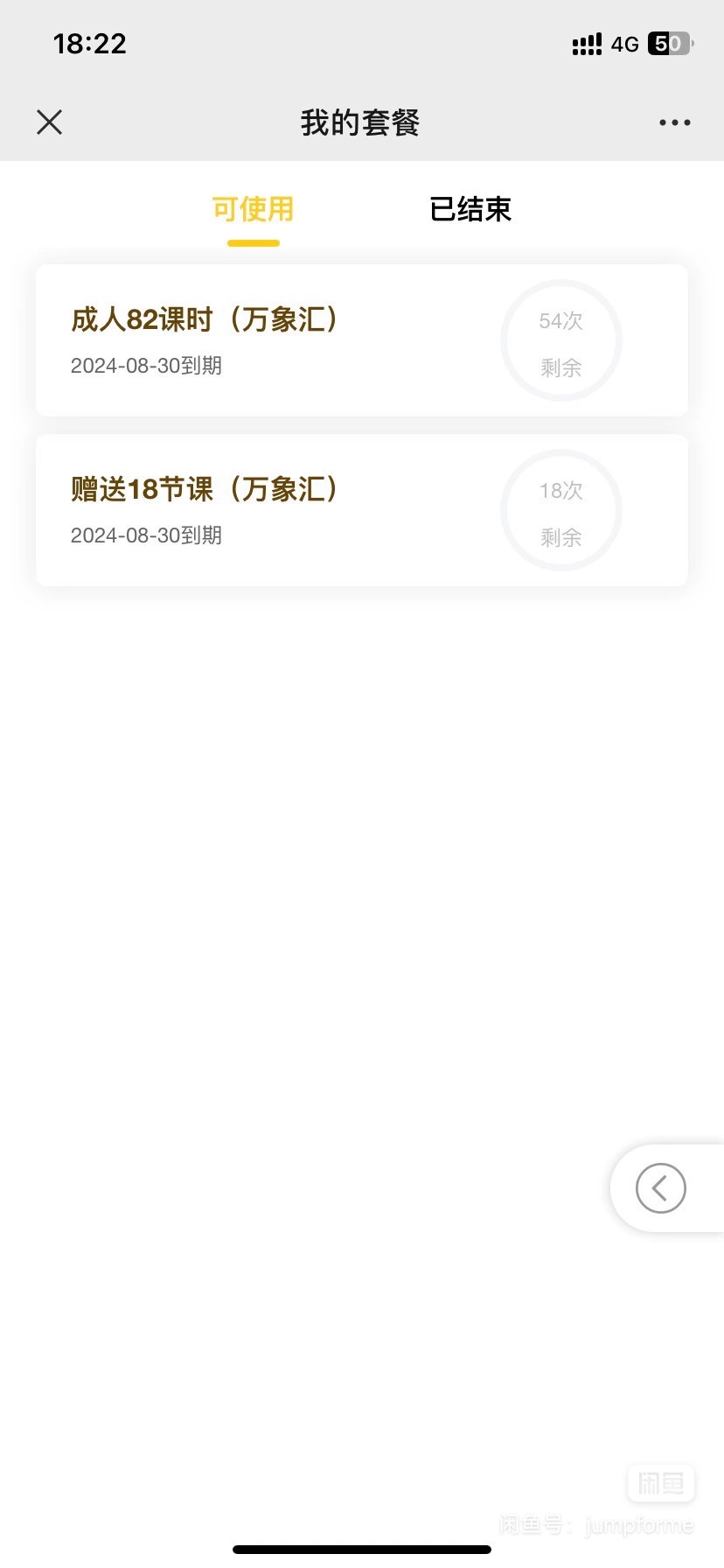Tap the 18:22 clock in status bar
This screenshot has height=1568, width=724.
90,43
